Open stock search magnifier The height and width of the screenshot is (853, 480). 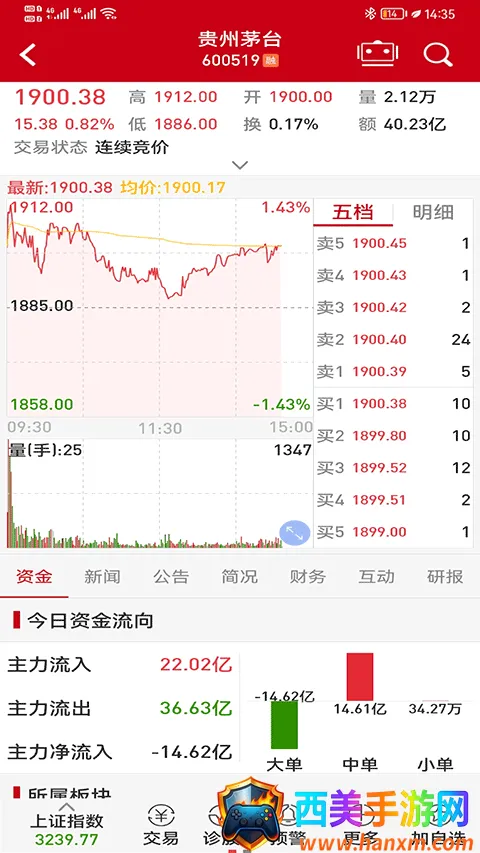tap(438, 54)
